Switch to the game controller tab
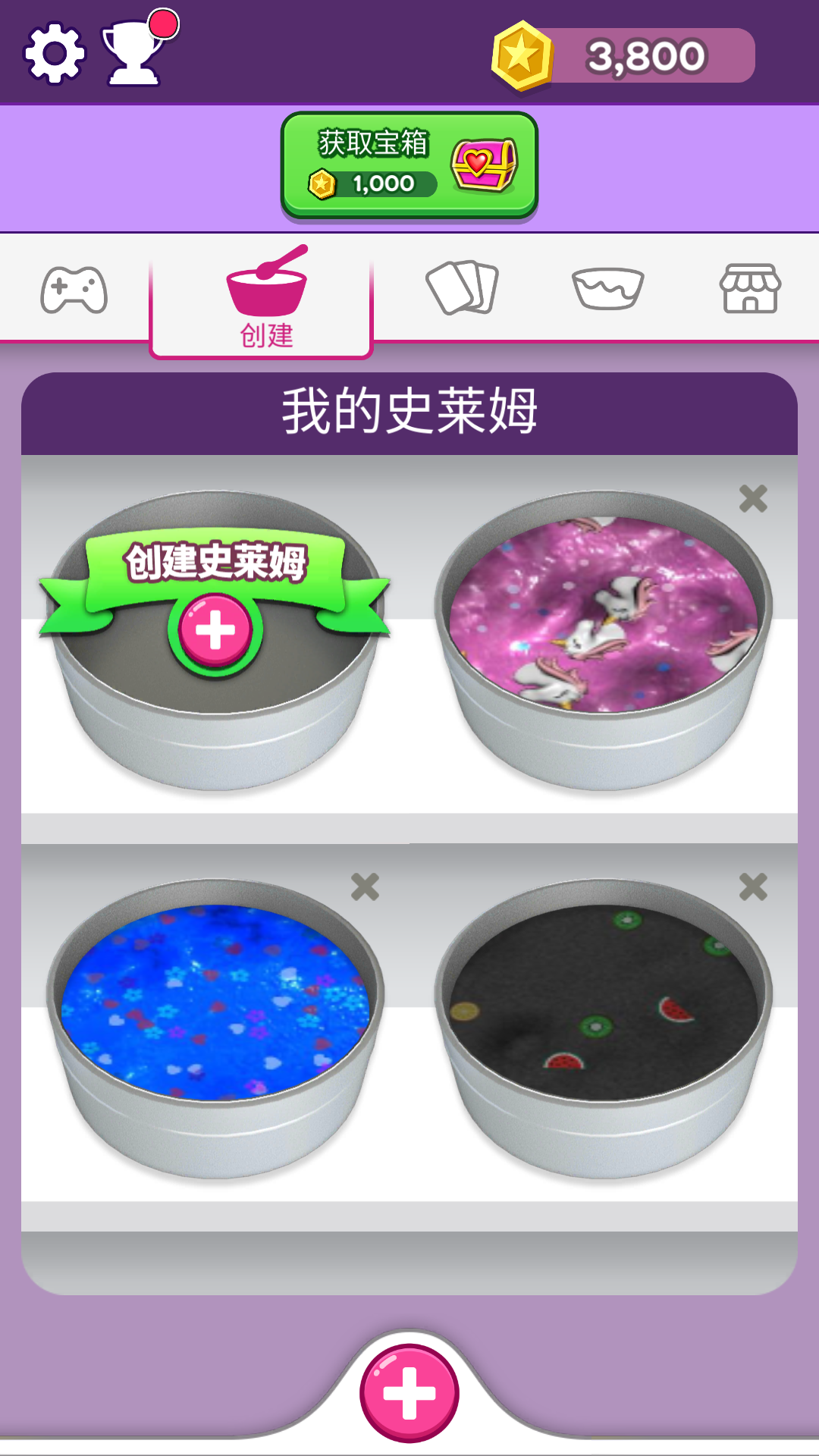 click(x=74, y=290)
